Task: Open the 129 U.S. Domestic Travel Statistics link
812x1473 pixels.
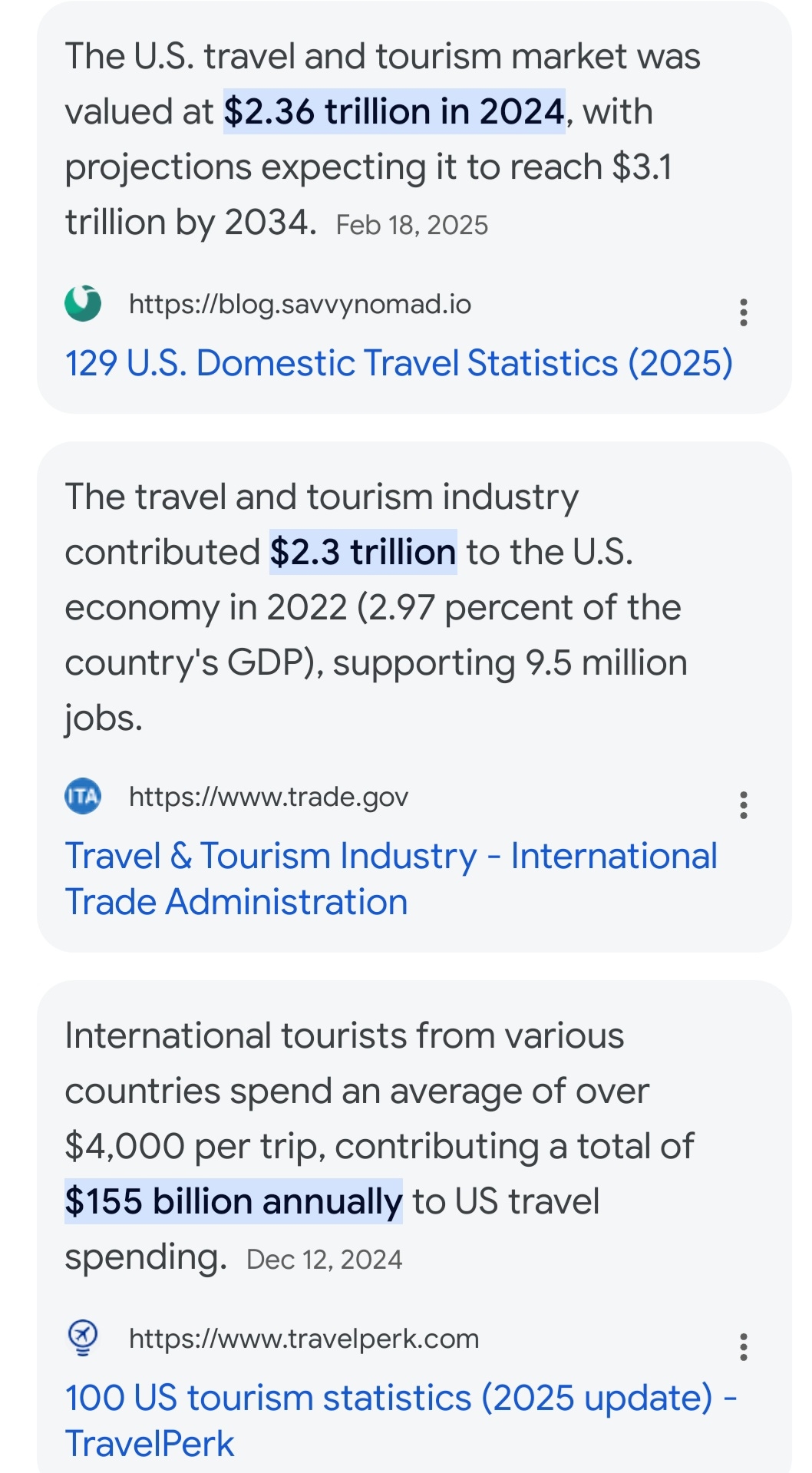Action: pos(398,363)
